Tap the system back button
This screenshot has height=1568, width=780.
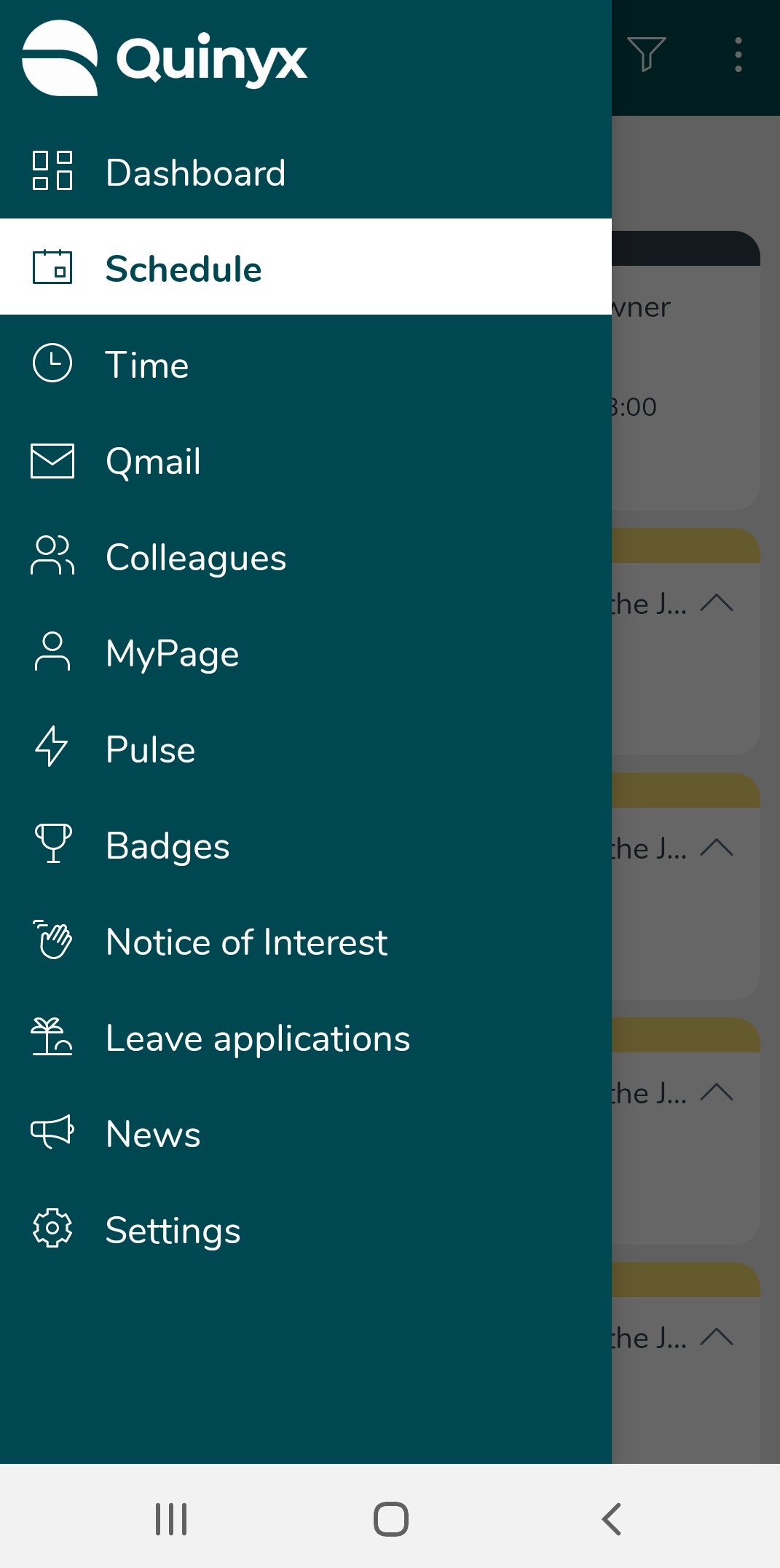tap(611, 1518)
